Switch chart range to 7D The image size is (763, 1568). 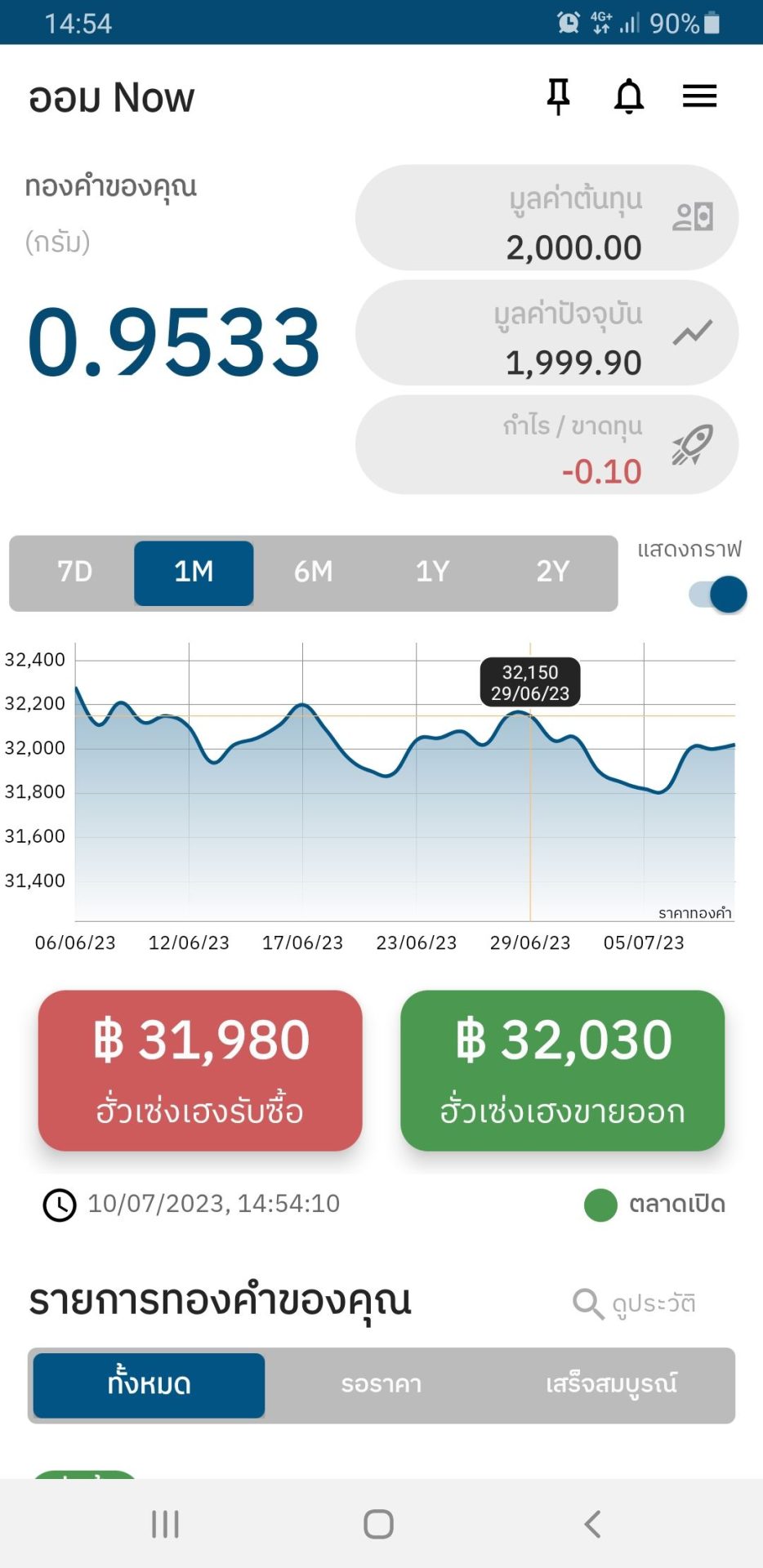(x=74, y=572)
